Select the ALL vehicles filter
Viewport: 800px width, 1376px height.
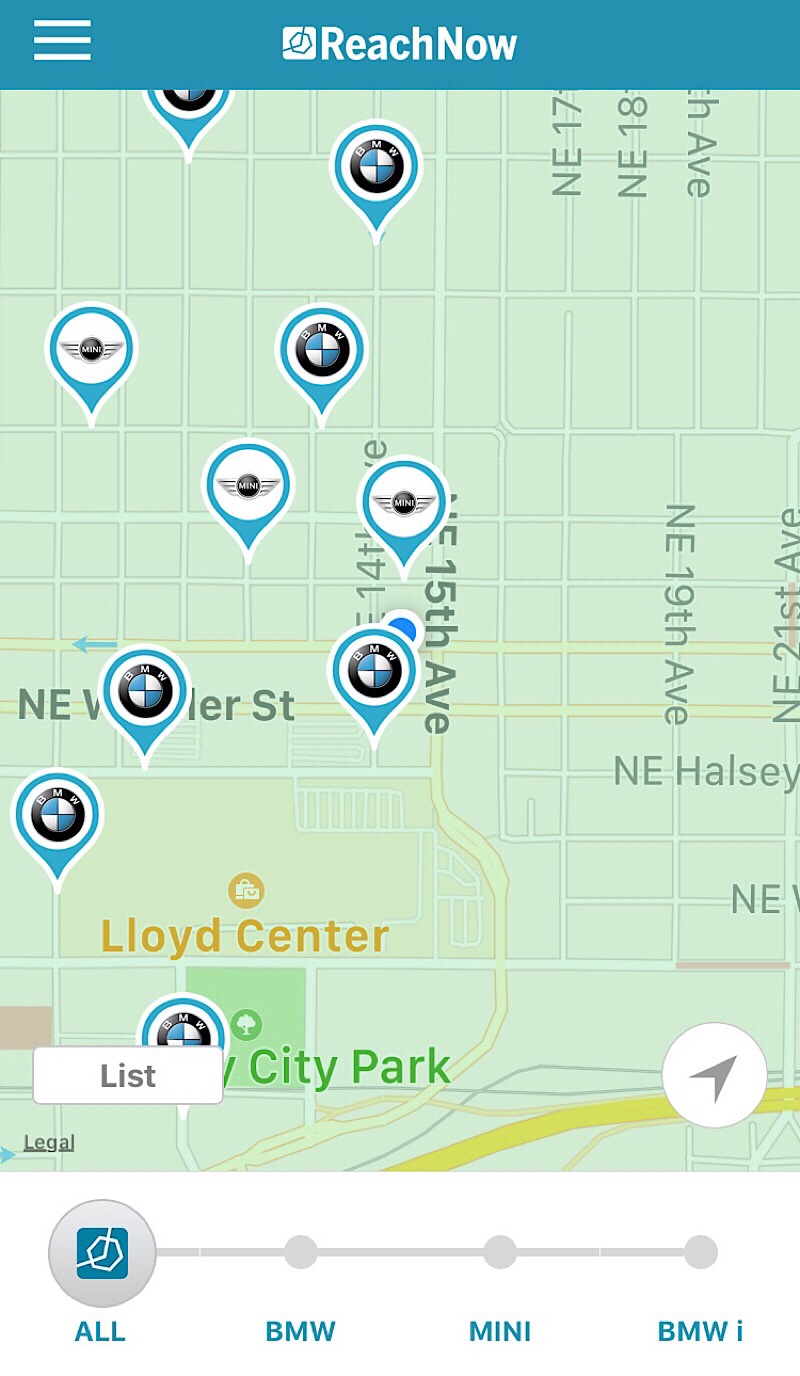101,1253
